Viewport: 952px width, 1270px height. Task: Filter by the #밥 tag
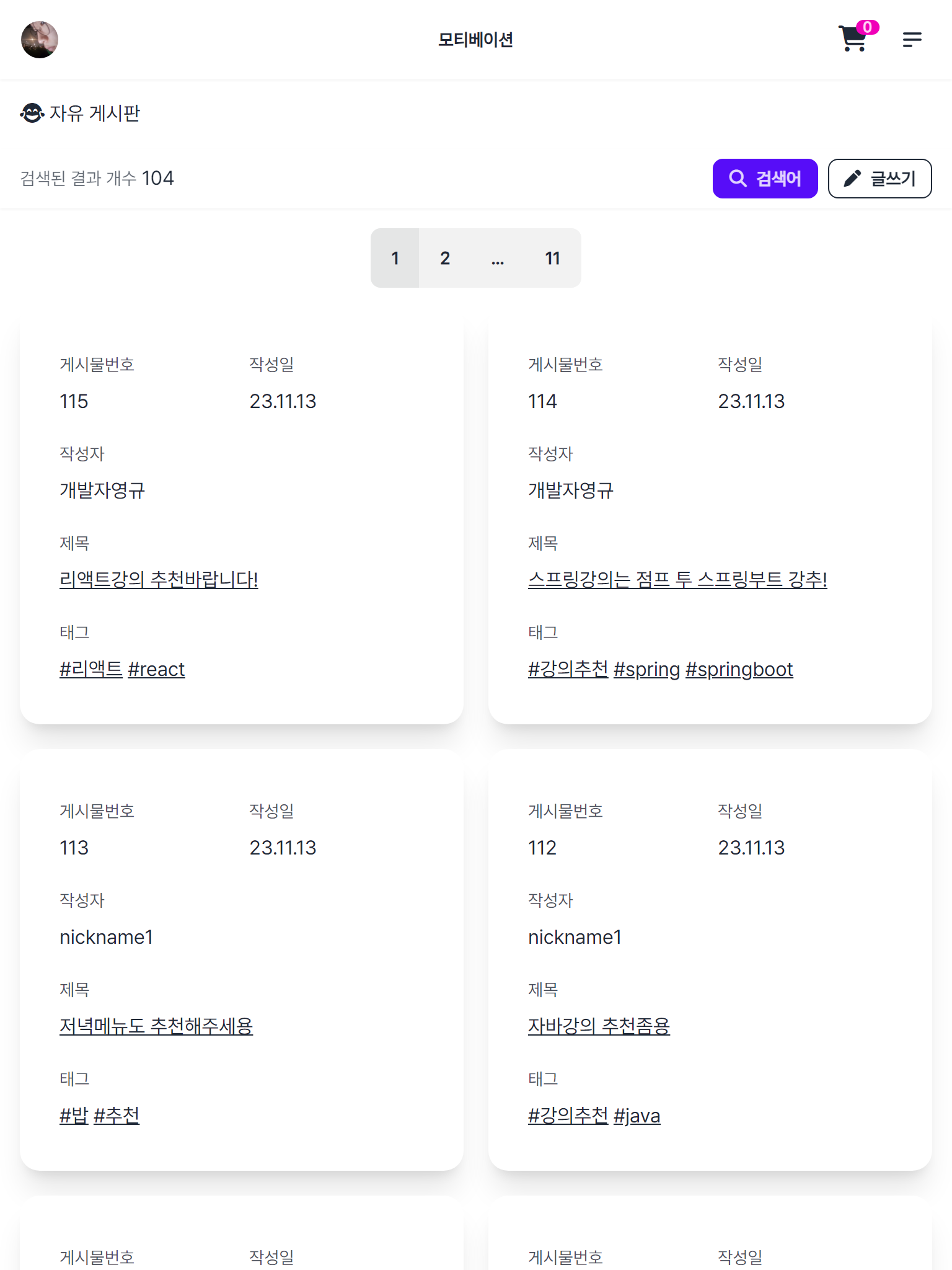click(74, 1116)
